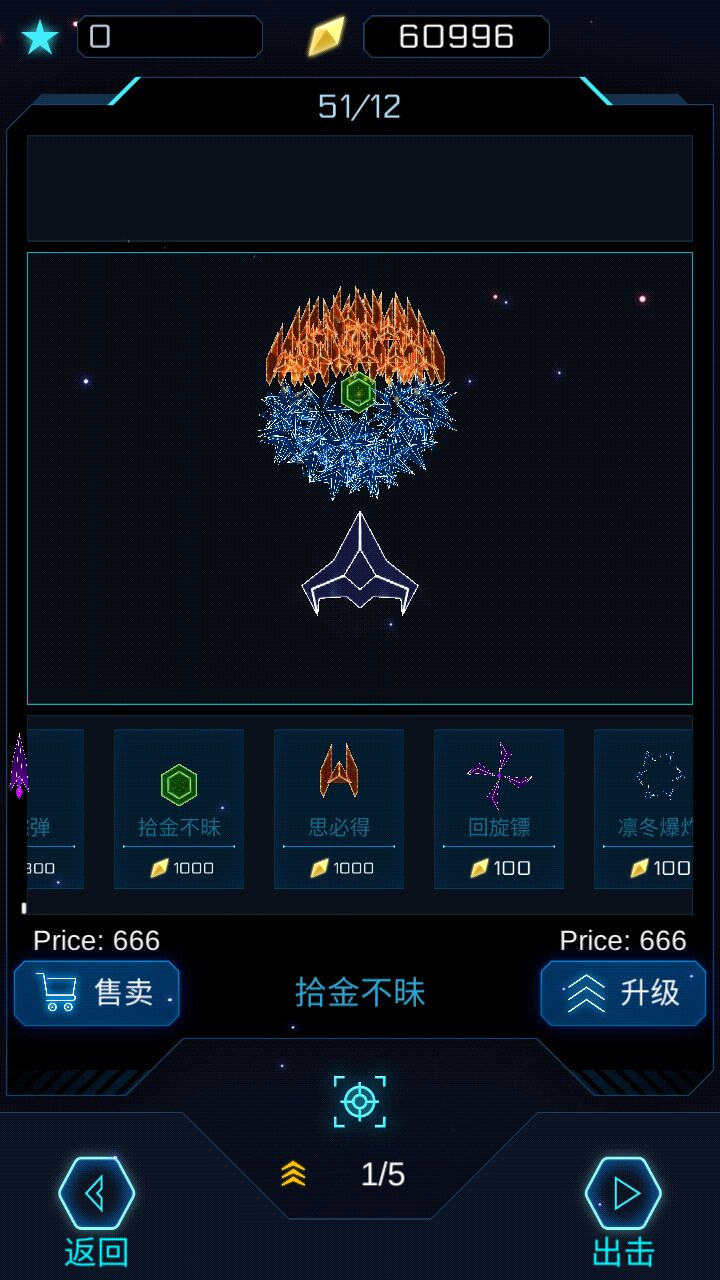This screenshot has width=720, height=1280.
Task: Tap 出击 to launch the attack
Action: pyautogui.click(x=622, y=1251)
